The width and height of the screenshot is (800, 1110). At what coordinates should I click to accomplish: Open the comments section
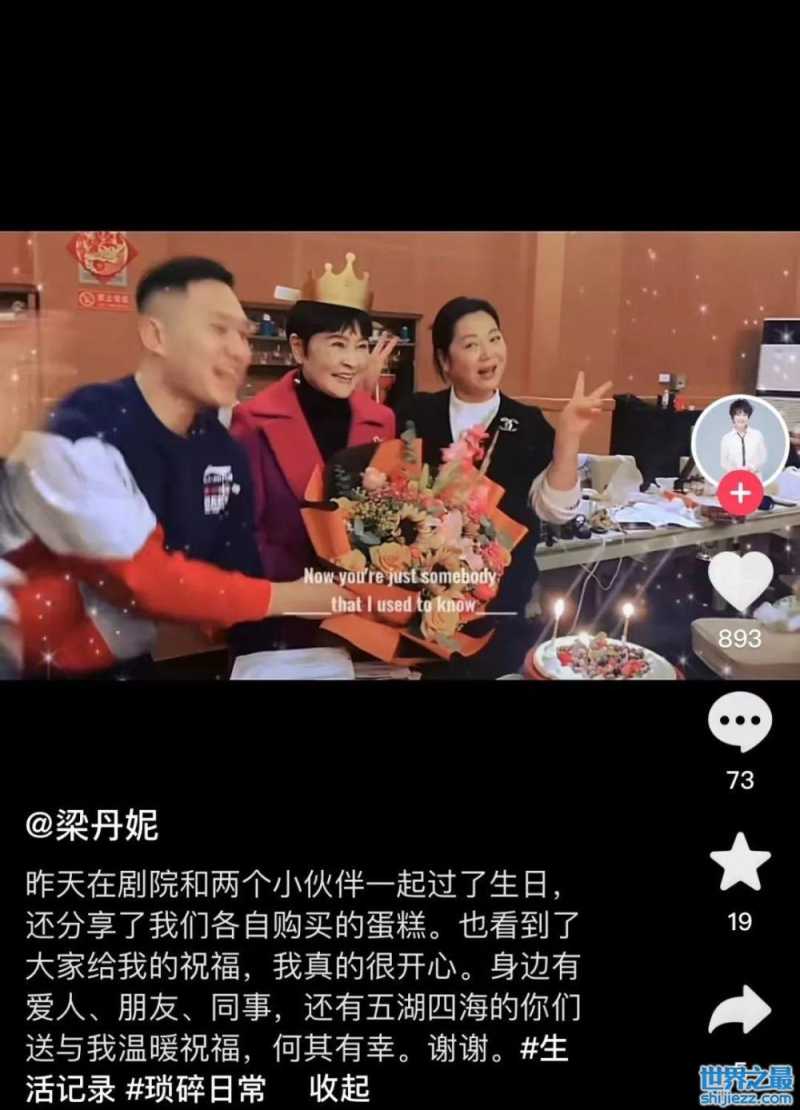click(x=740, y=721)
